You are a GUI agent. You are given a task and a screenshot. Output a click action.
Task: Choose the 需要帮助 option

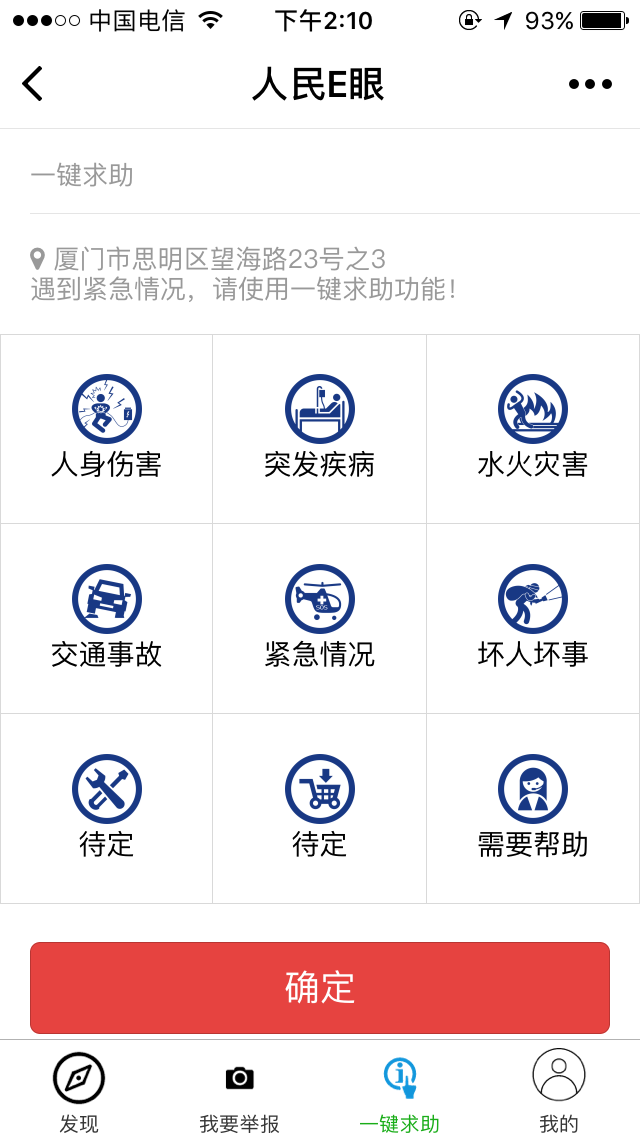[x=533, y=808]
